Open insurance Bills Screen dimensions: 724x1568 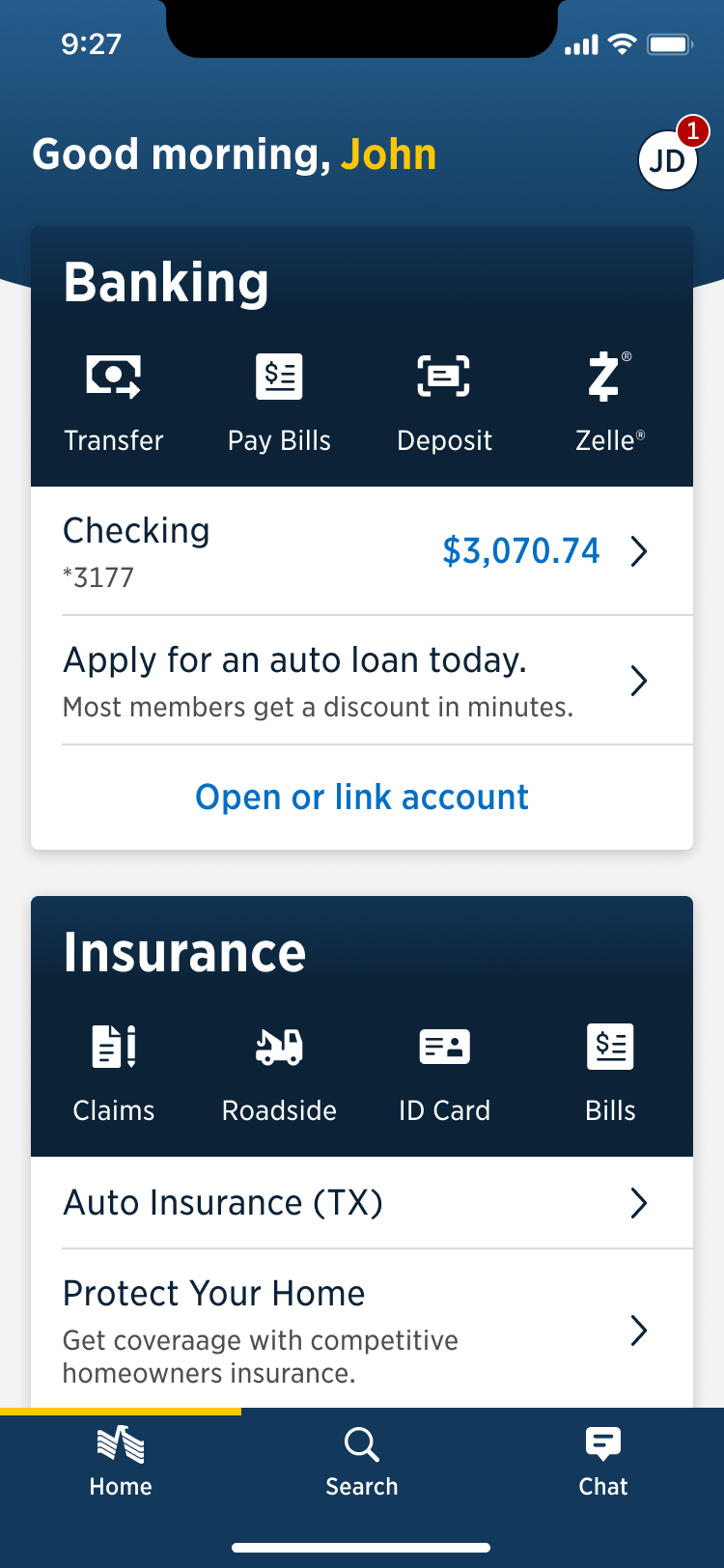[x=609, y=1072]
